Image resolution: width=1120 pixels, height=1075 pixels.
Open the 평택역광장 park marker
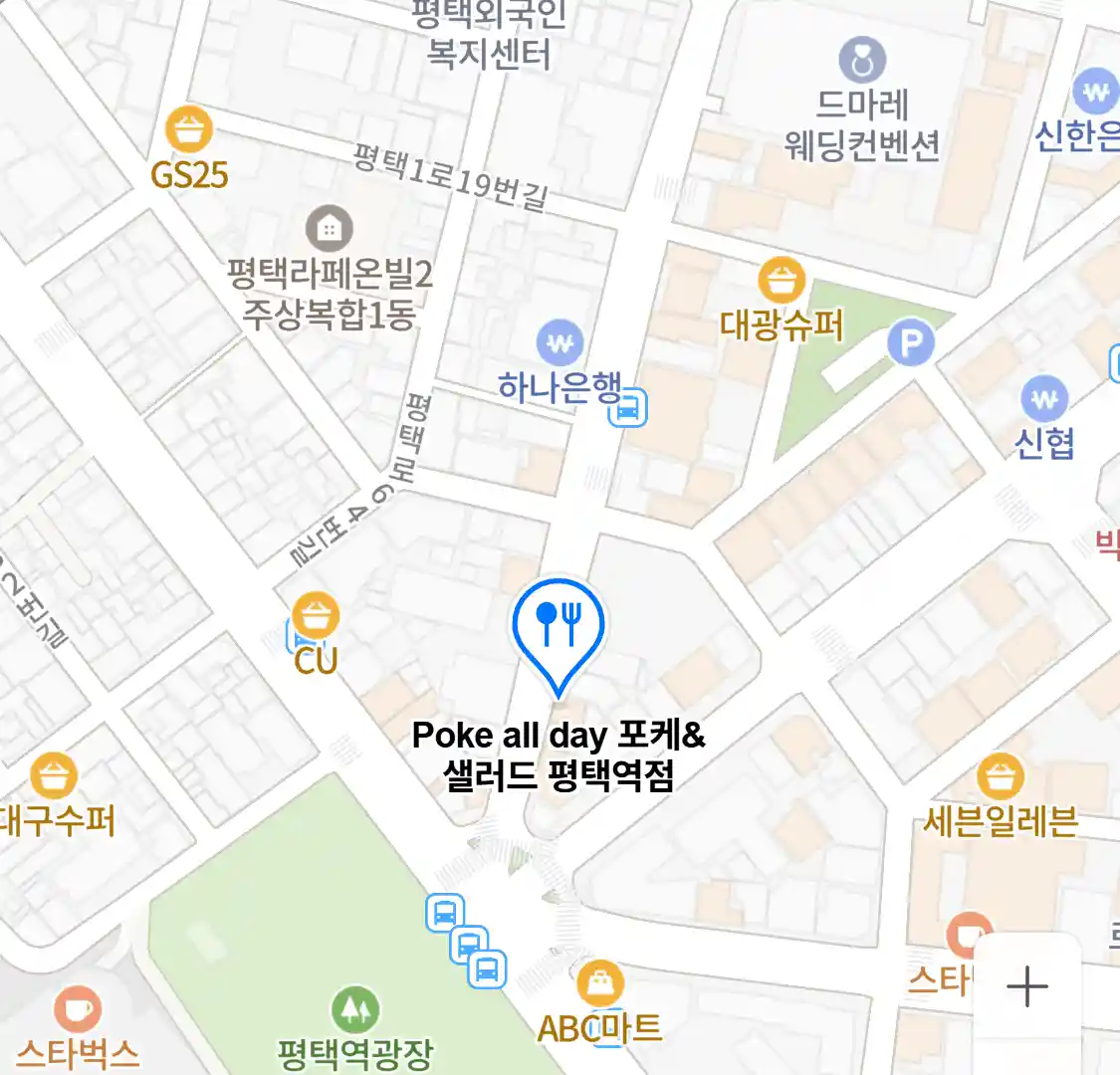pos(355,1010)
